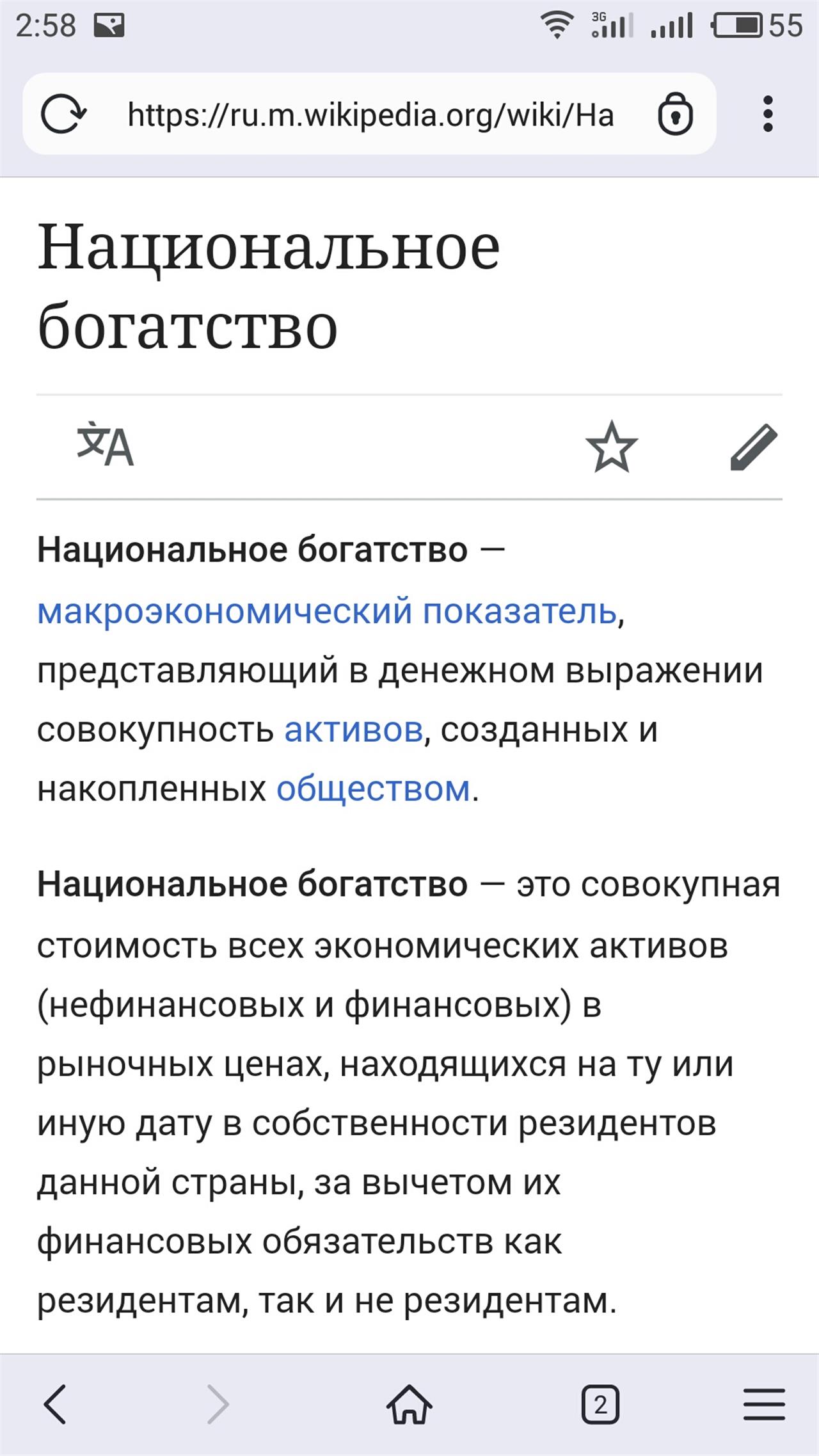Edit the article with pencil icon

point(754,447)
